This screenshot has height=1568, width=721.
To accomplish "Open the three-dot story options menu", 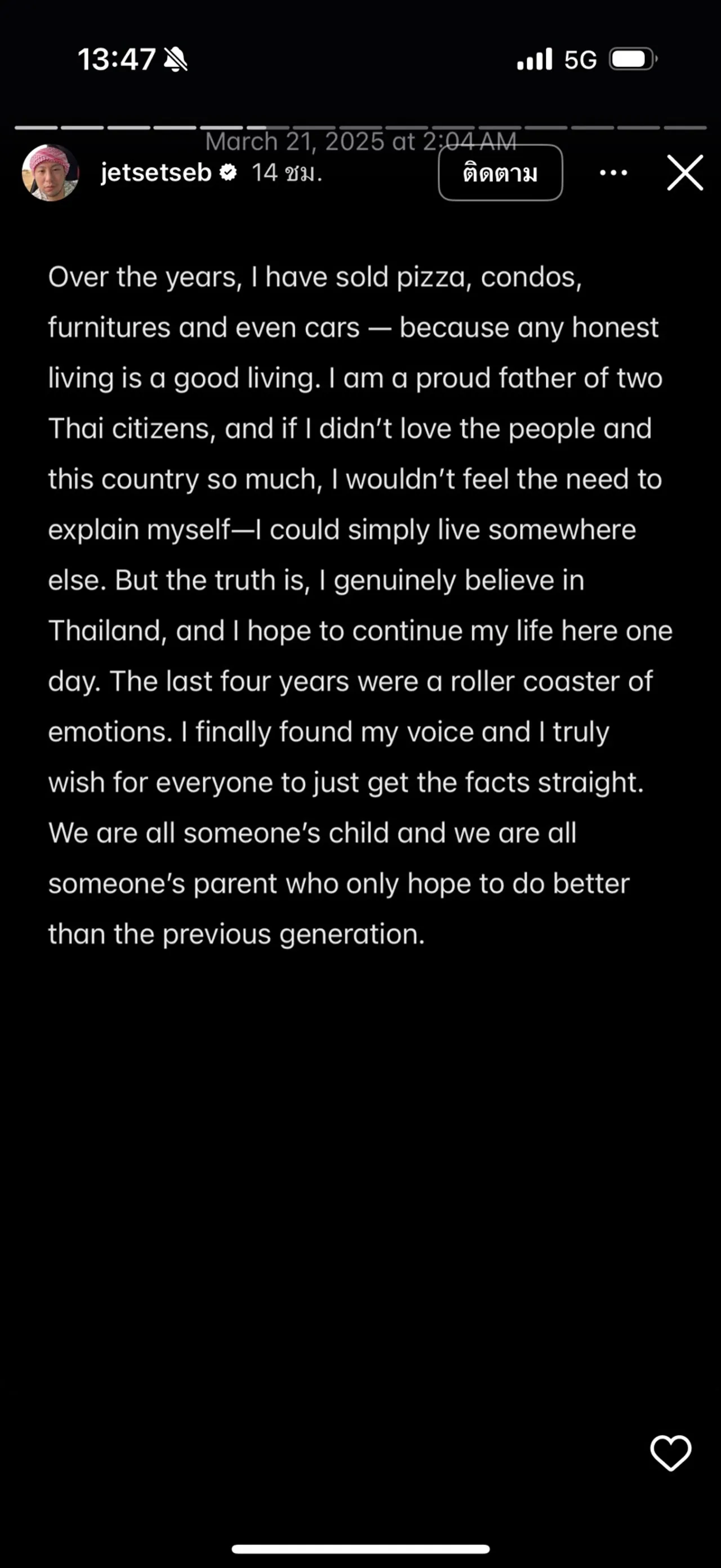I will pyautogui.click(x=613, y=173).
